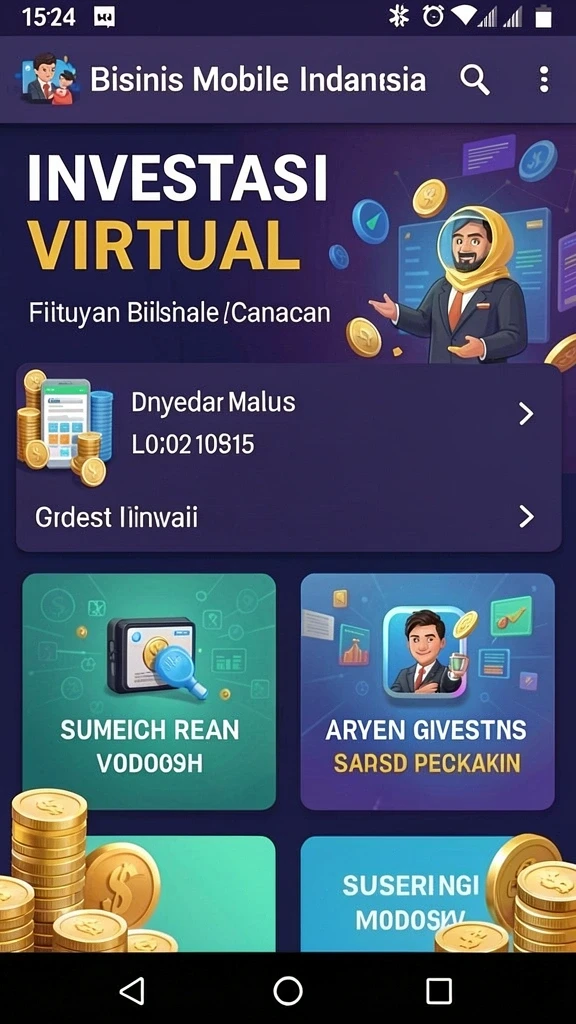Image resolution: width=576 pixels, height=1024 pixels.
Task: Open the Aryen Givestns card
Action: (428, 692)
